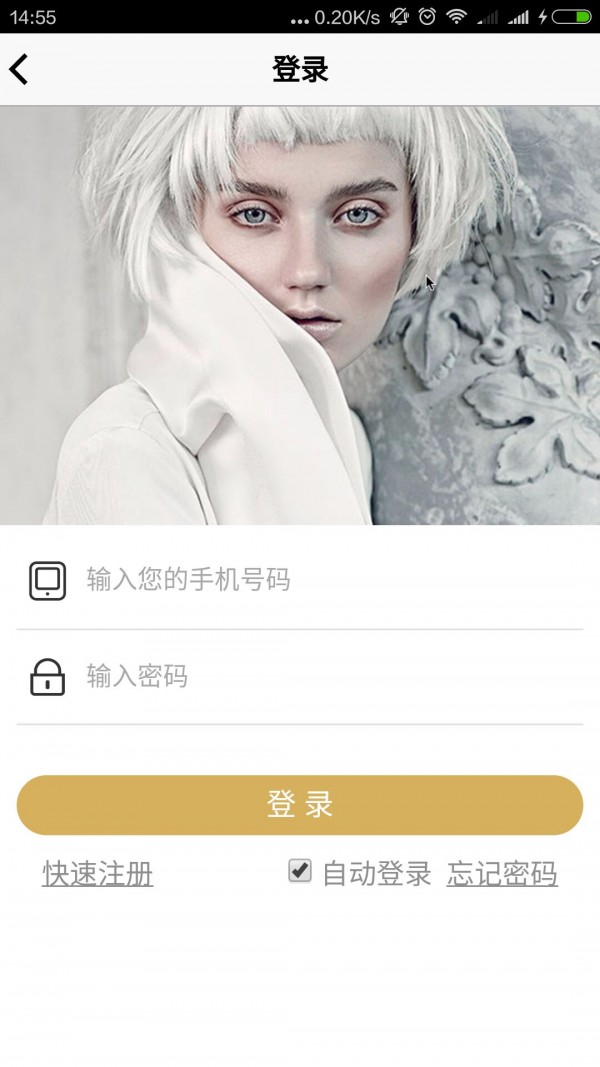
Task: Uncheck the 自动登录 auto-login checkbox
Action: tap(300, 872)
